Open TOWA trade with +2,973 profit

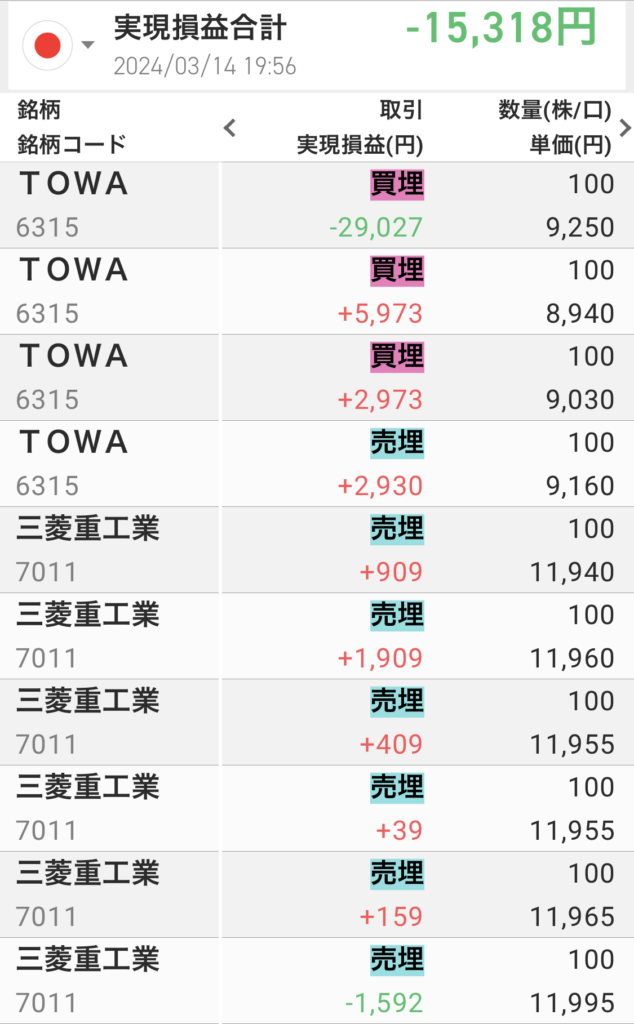[x=316, y=377]
